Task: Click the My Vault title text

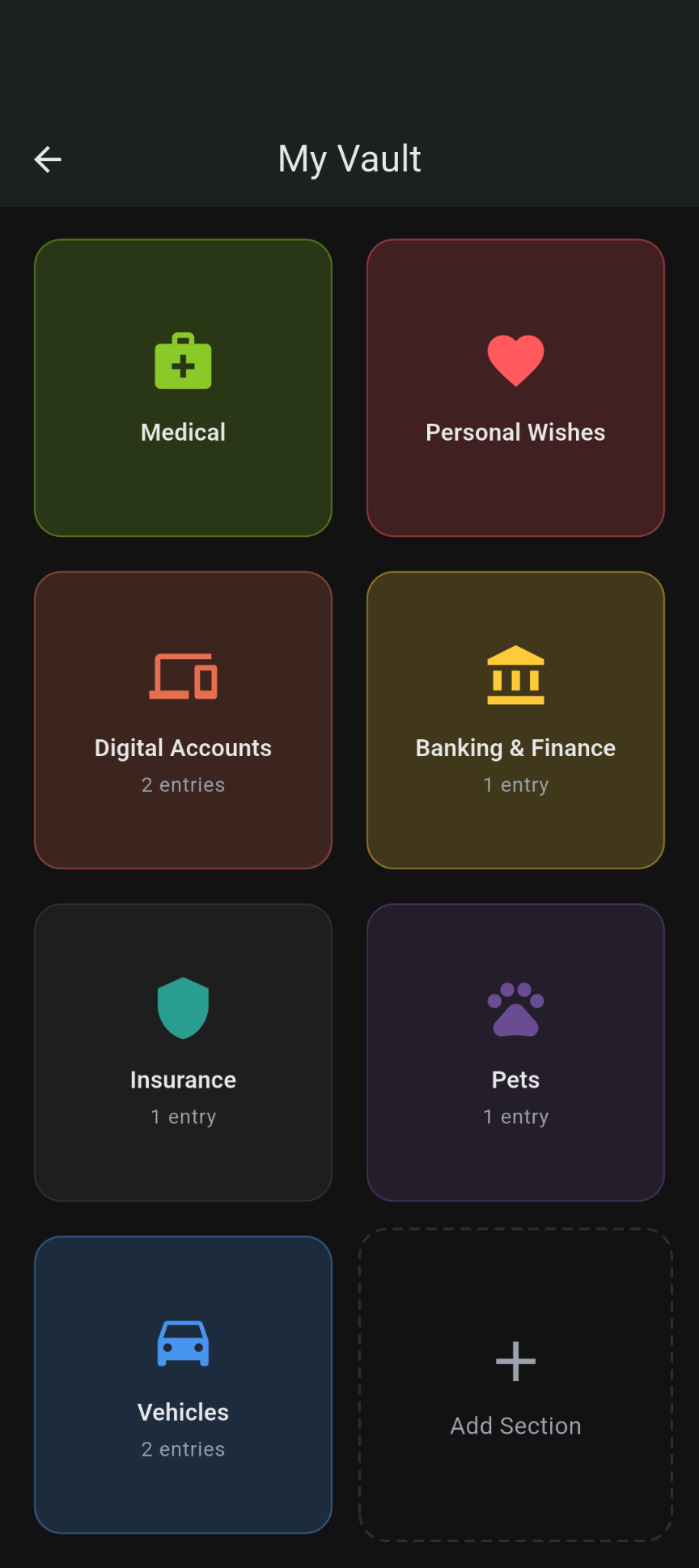Action: [349, 158]
